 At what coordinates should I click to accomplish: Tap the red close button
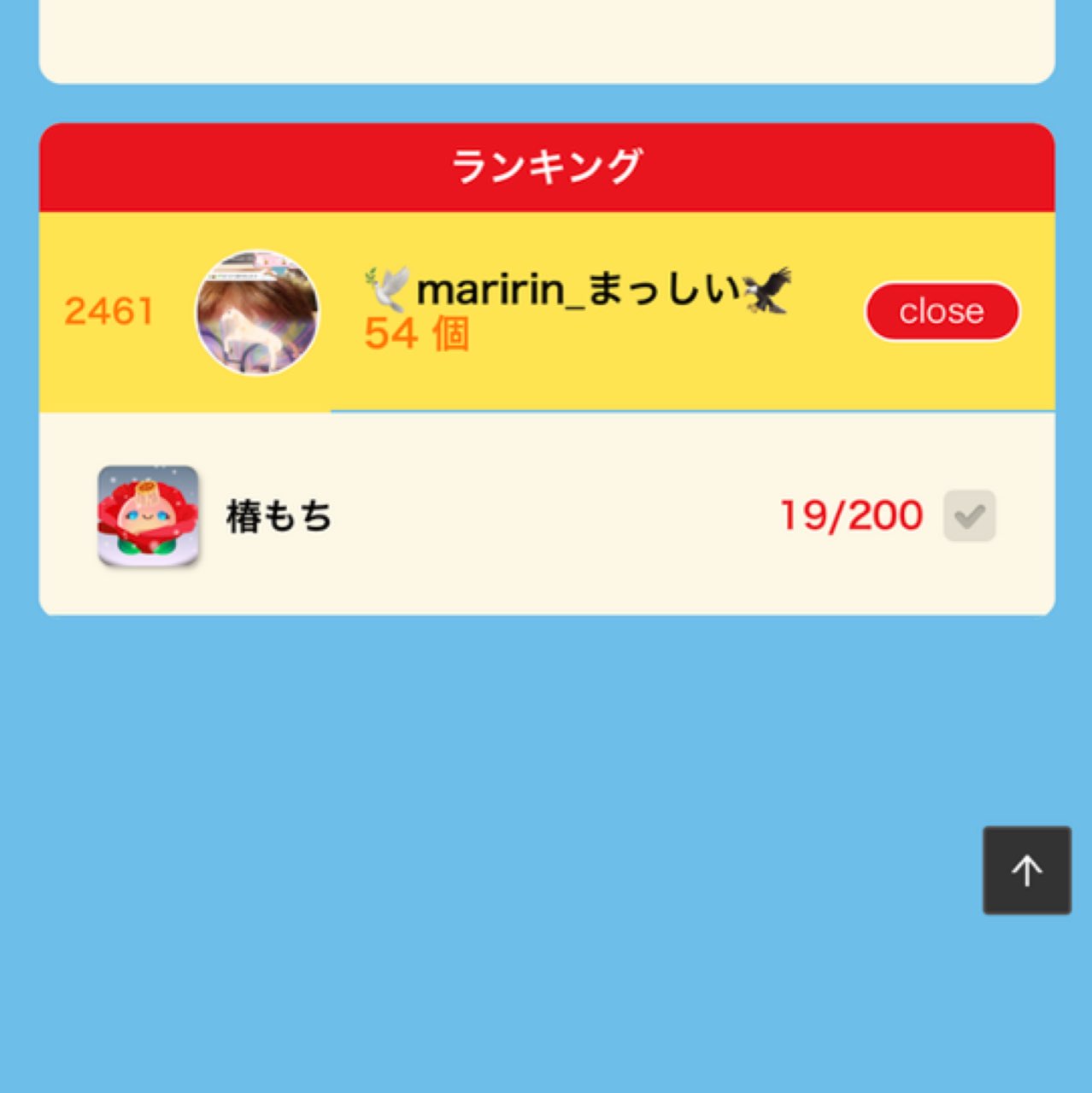tap(942, 312)
